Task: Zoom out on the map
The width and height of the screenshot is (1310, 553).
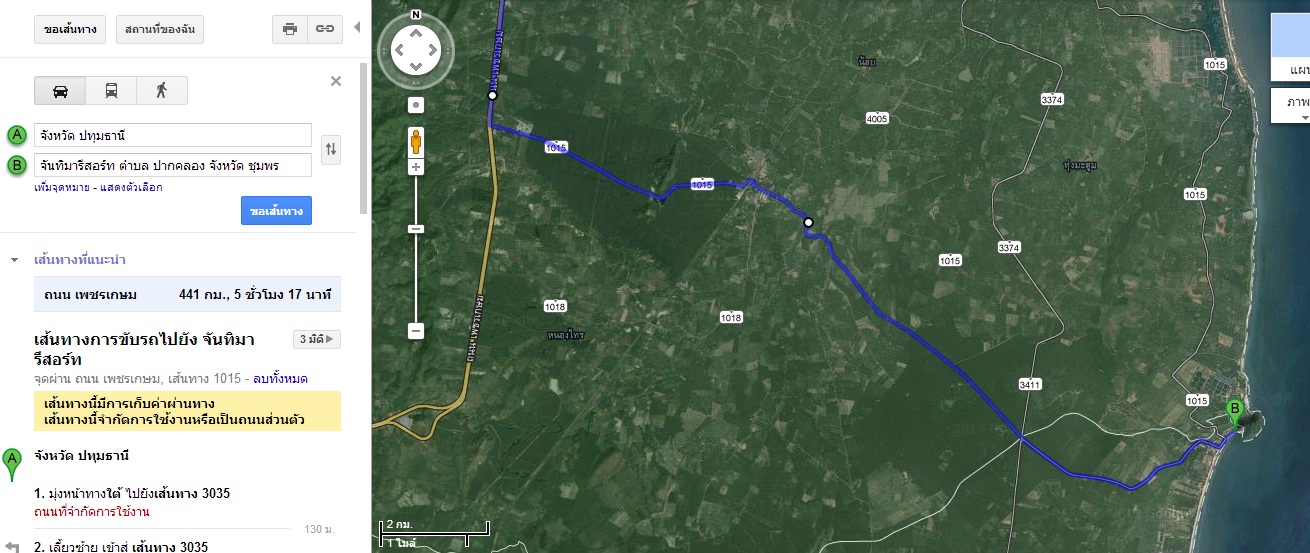Action: coord(416,331)
